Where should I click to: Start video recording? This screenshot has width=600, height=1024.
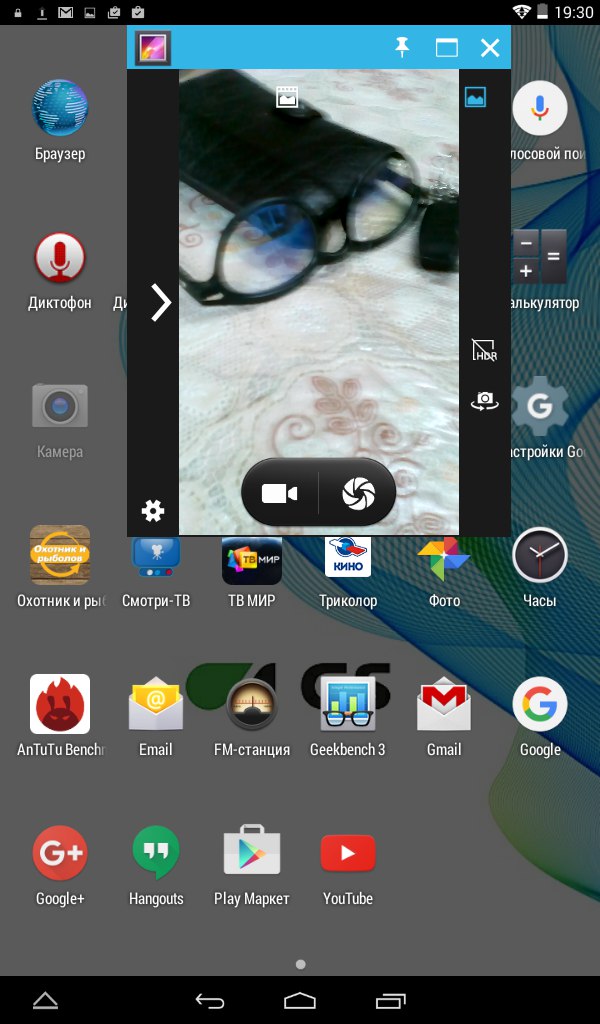(280, 492)
